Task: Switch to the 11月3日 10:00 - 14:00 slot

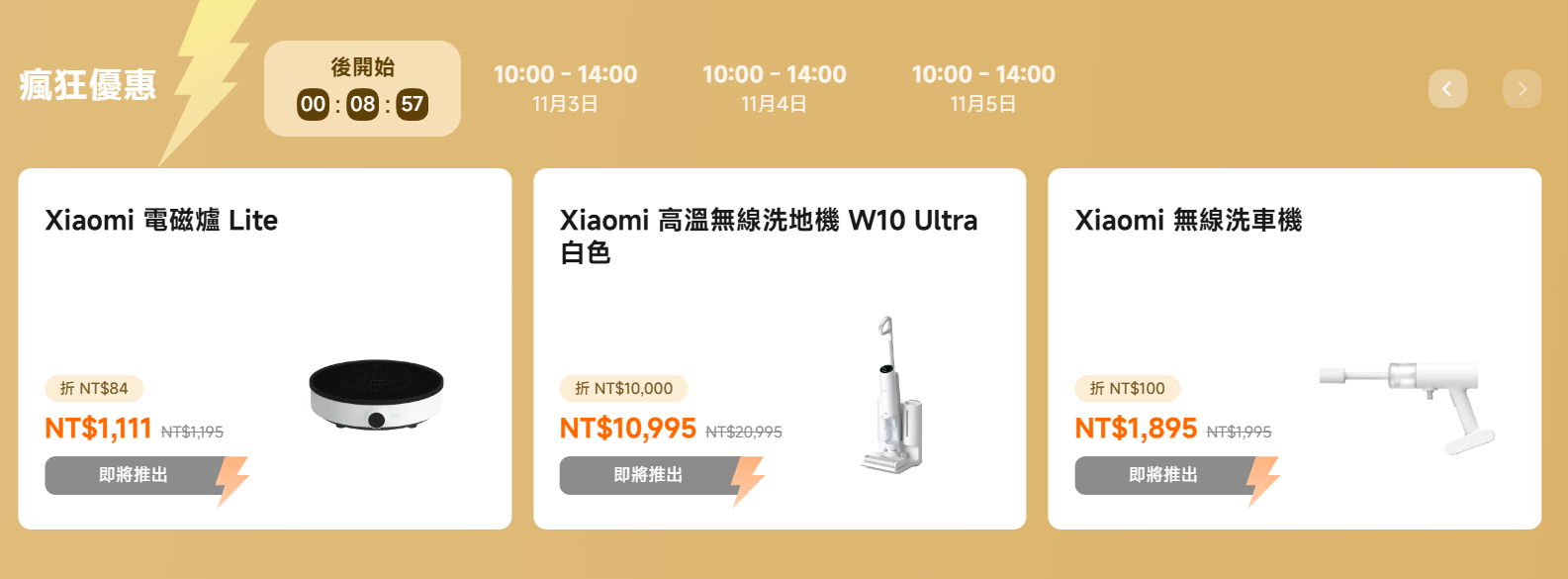Action: [x=565, y=88]
